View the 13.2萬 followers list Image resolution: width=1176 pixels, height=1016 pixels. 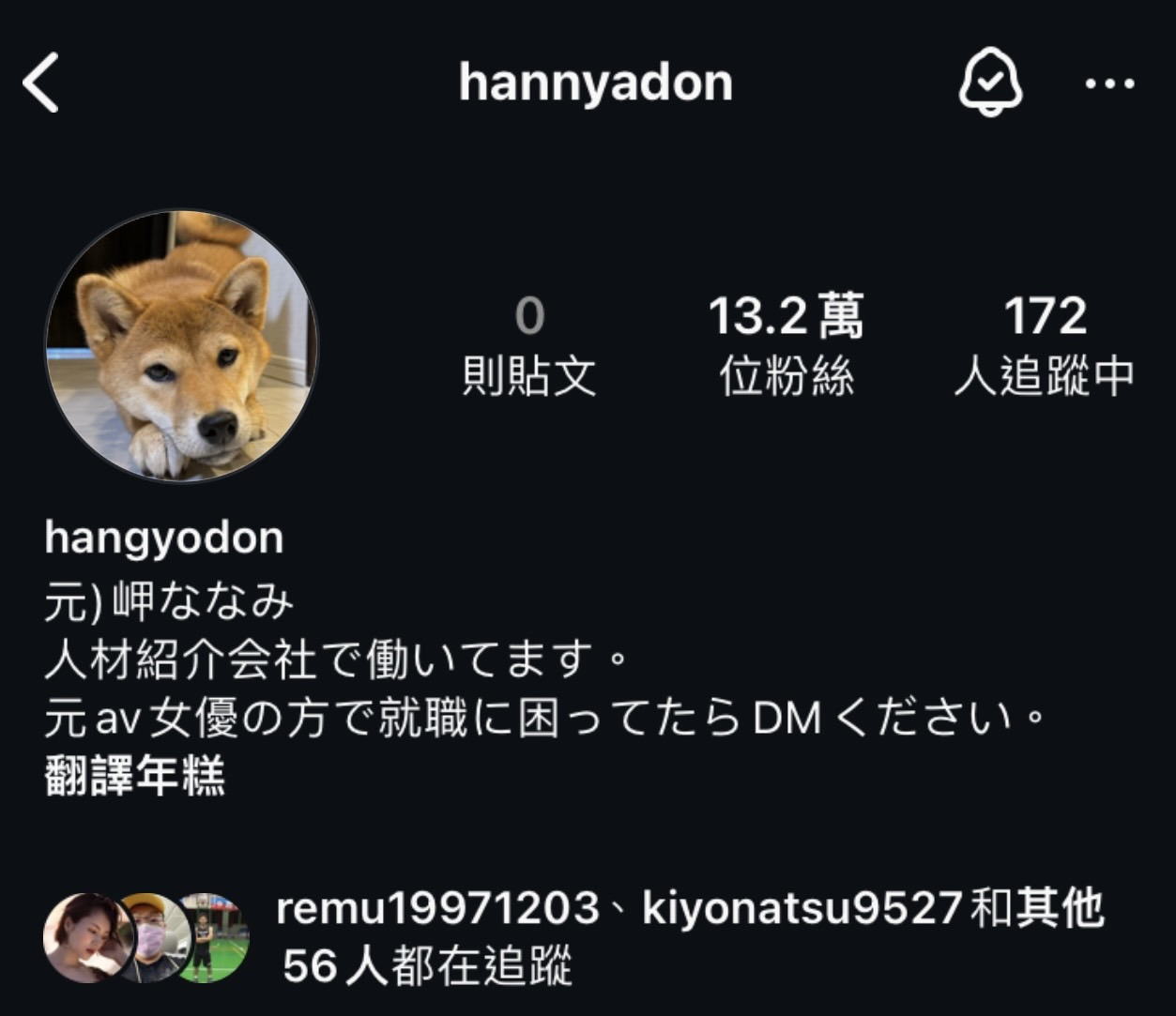coord(786,345)
